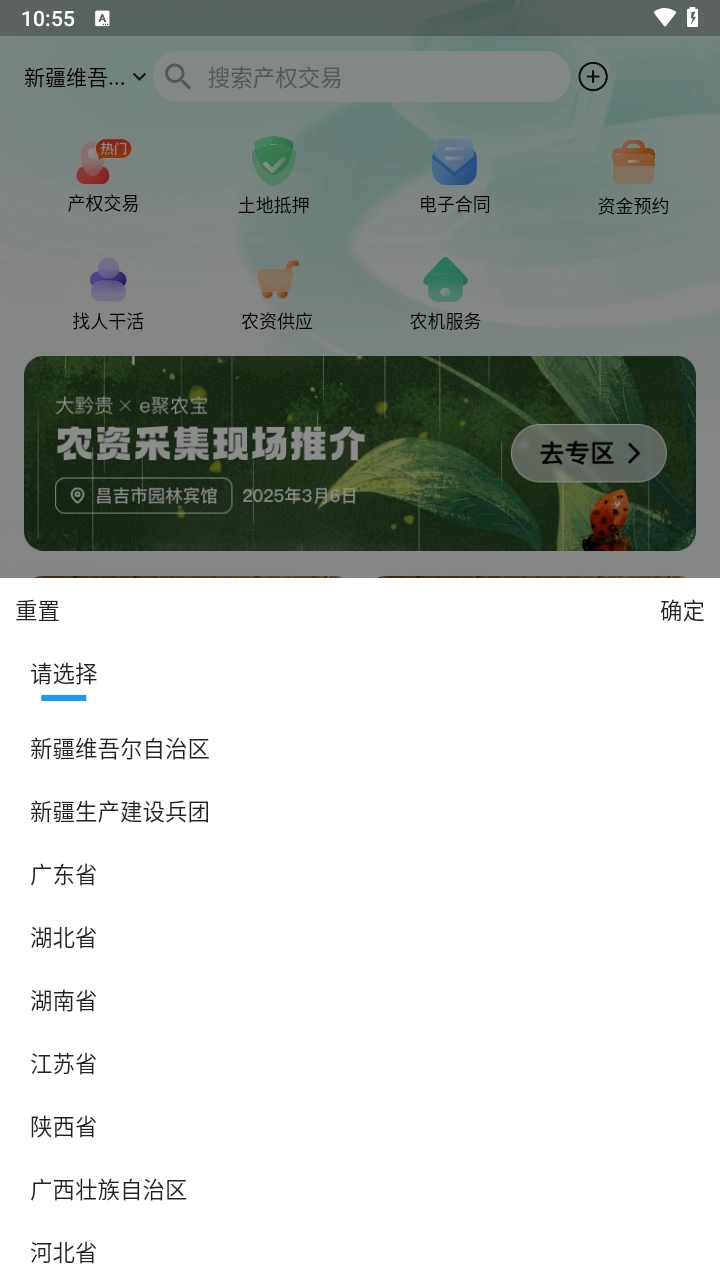
Task: Choose 新疆维吾尔自治区 from the list
Action: pyautogui.click(x=120, y=749)
